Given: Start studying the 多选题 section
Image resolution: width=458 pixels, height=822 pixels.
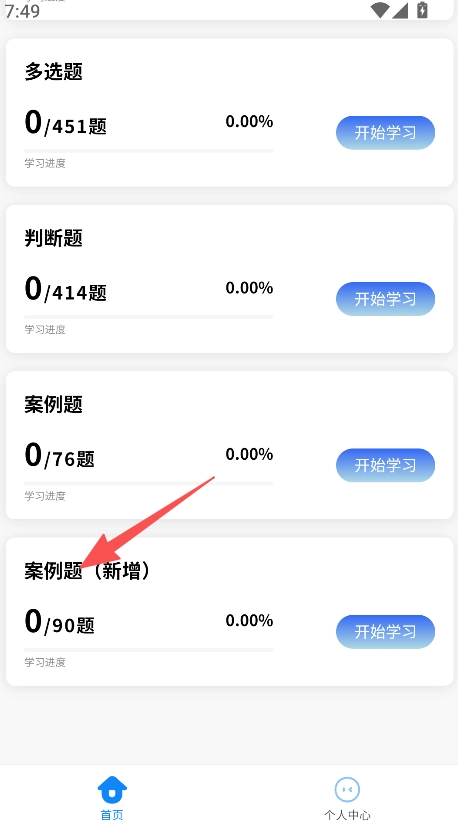Looking at the screenshot, I should pyautogui.click(x=385, y=133).
